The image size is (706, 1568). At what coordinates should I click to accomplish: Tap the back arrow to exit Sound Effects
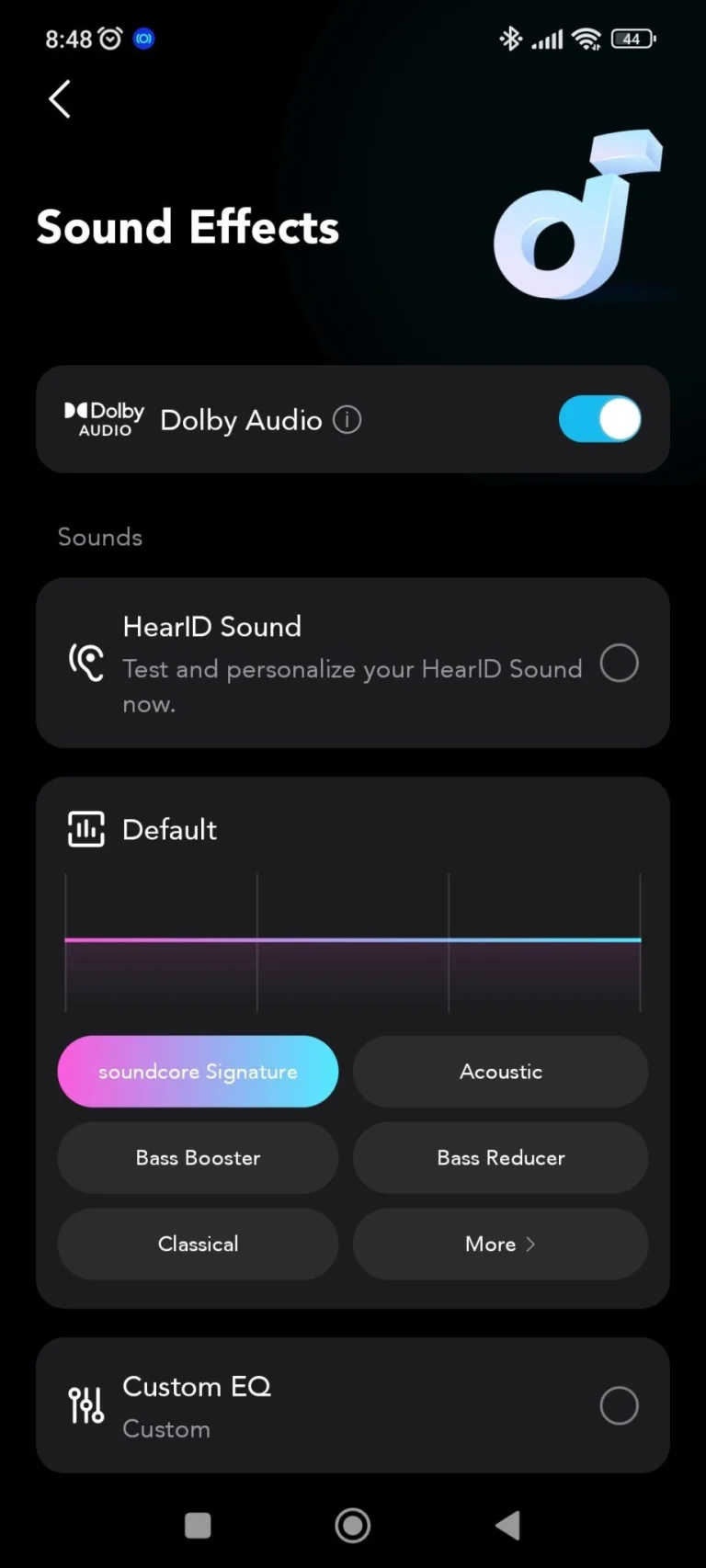pos(59,98)
